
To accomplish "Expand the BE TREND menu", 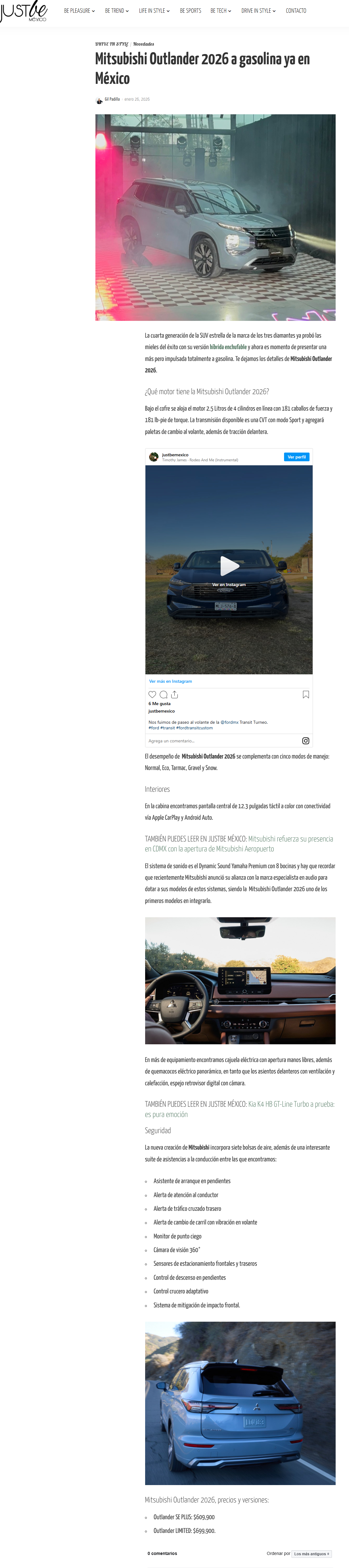I will pyautogui.click(x=116, y=11).
